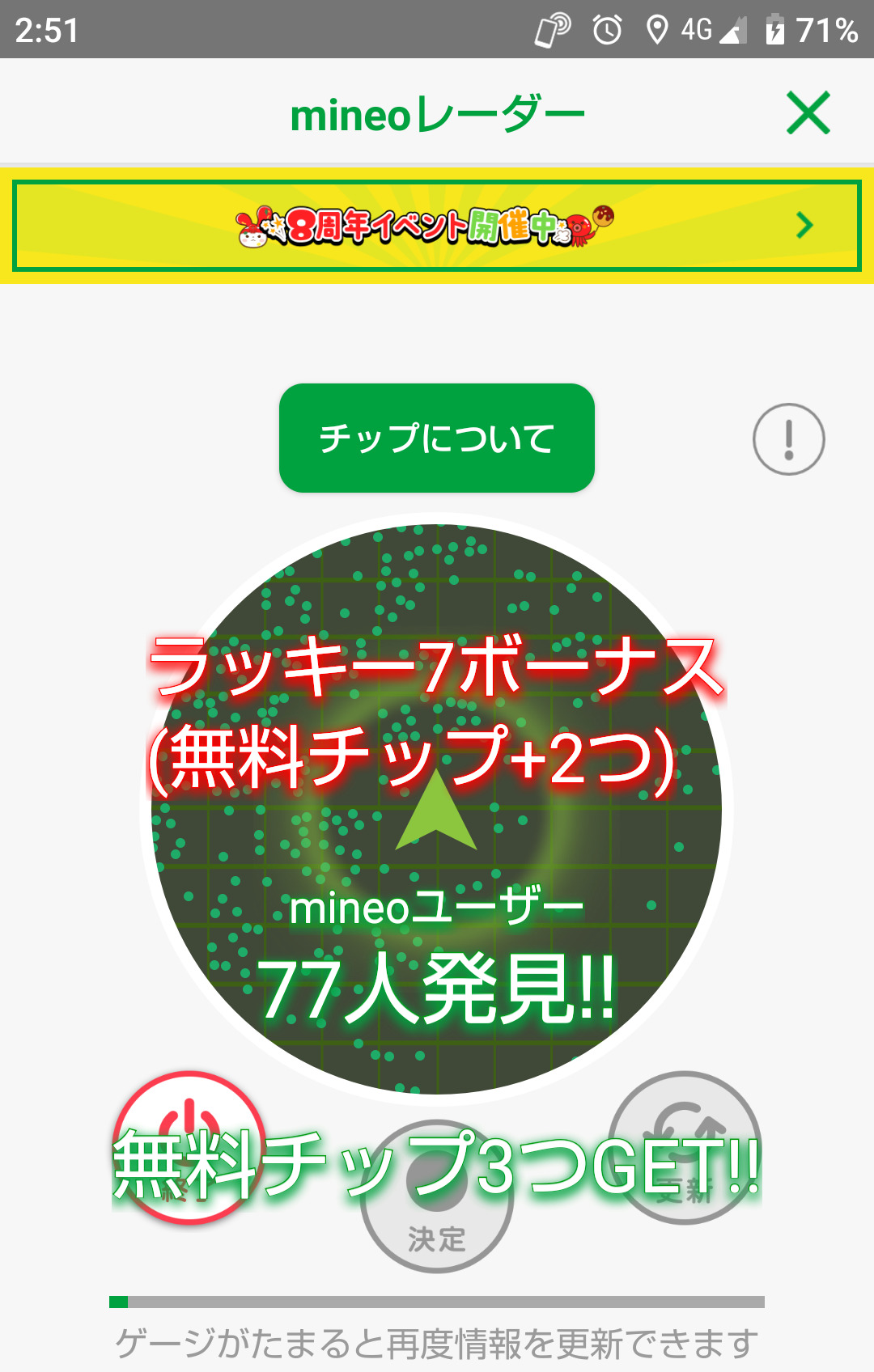Tap the red power button
874x1372 pixels.
pyautogui.click(x=189, y=1145)
